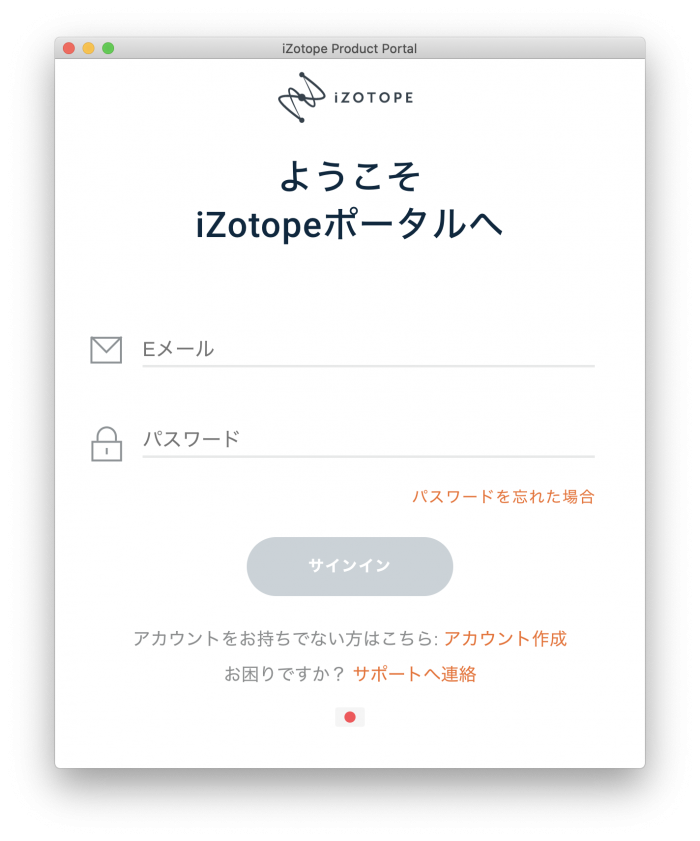This screenshot has width=700, height=841.
Task: Minimize the window with the yellow button
Action: 88,48
